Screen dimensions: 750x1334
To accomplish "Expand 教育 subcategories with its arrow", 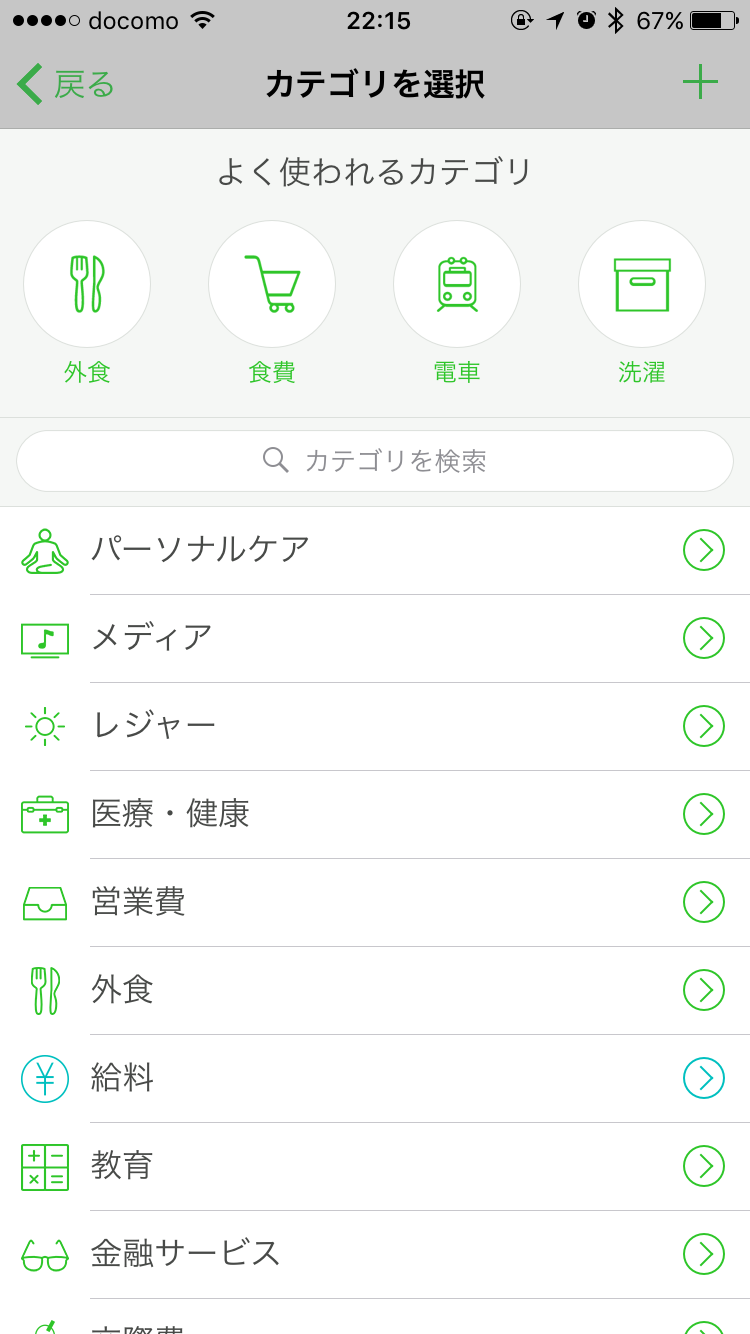I will point(704,1166).
